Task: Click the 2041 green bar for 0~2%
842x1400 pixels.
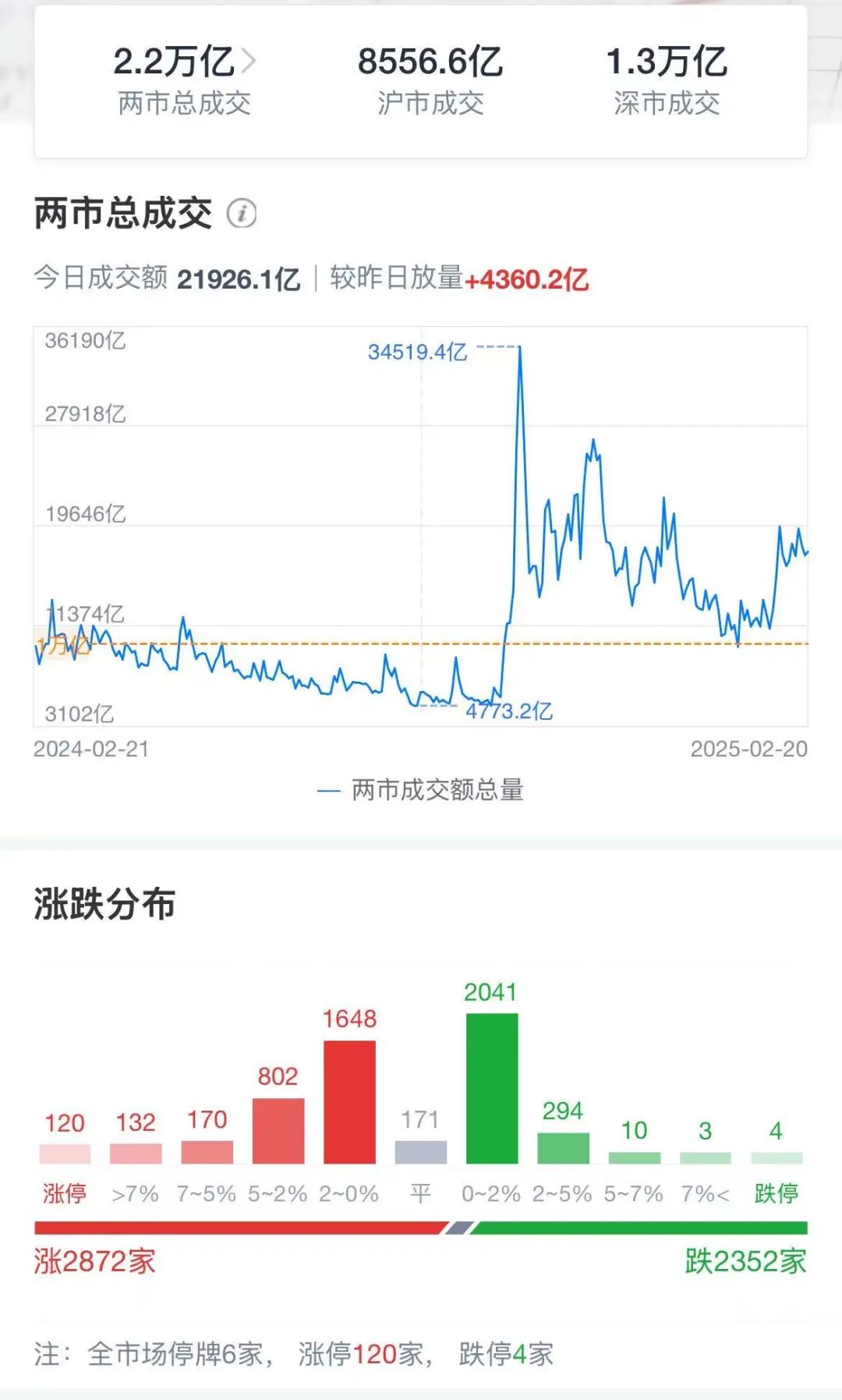Action: click(x=492, y=1092)
